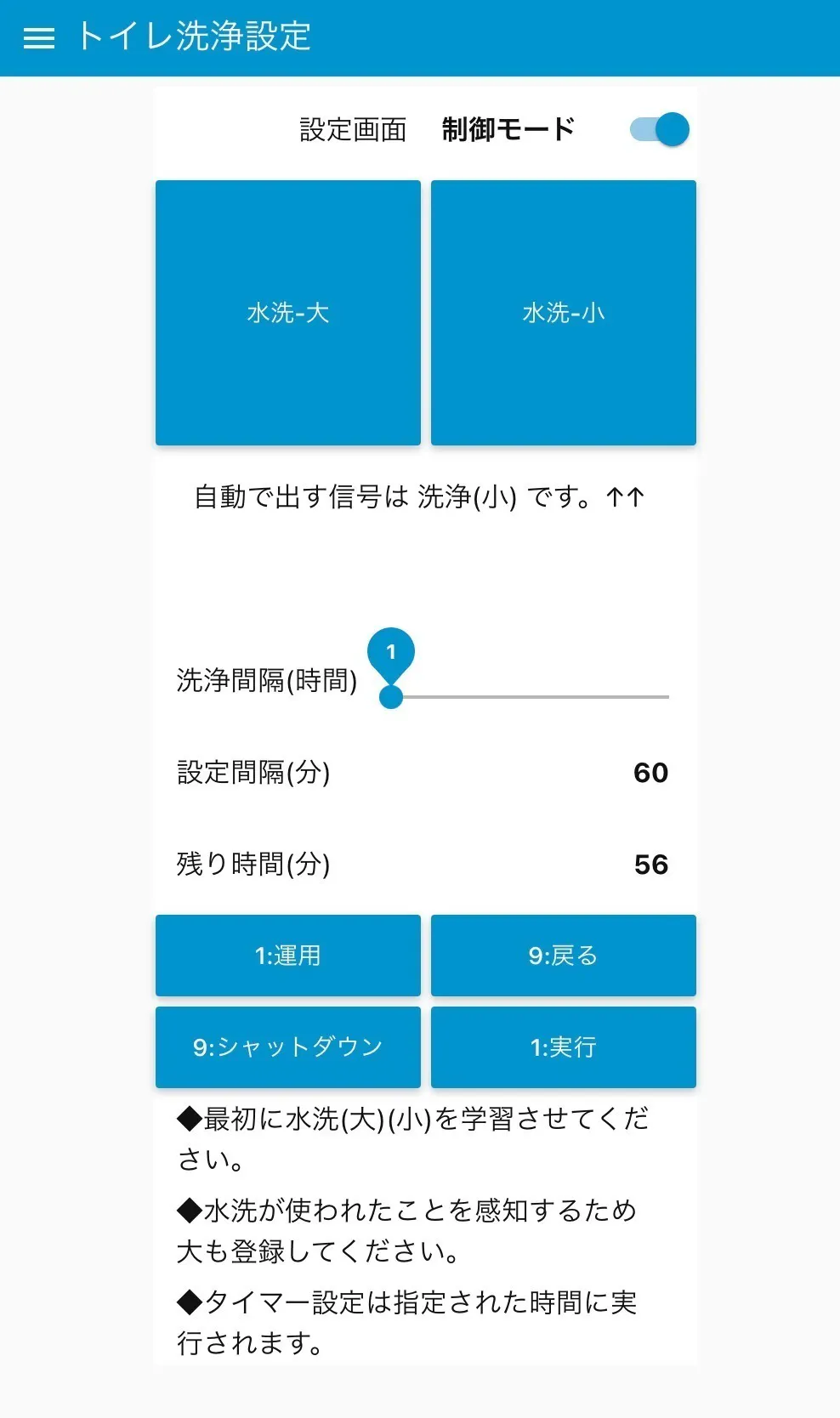Tap the 水洗-大 flush button

tap(287, 312)
